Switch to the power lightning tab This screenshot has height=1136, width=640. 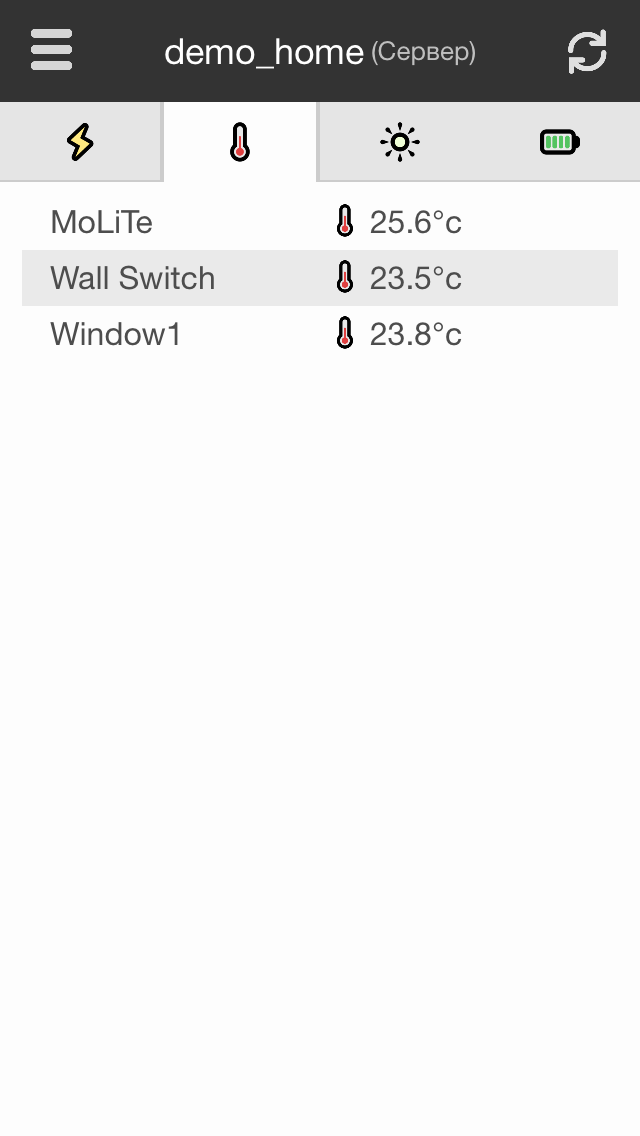[x=80, y=143]
